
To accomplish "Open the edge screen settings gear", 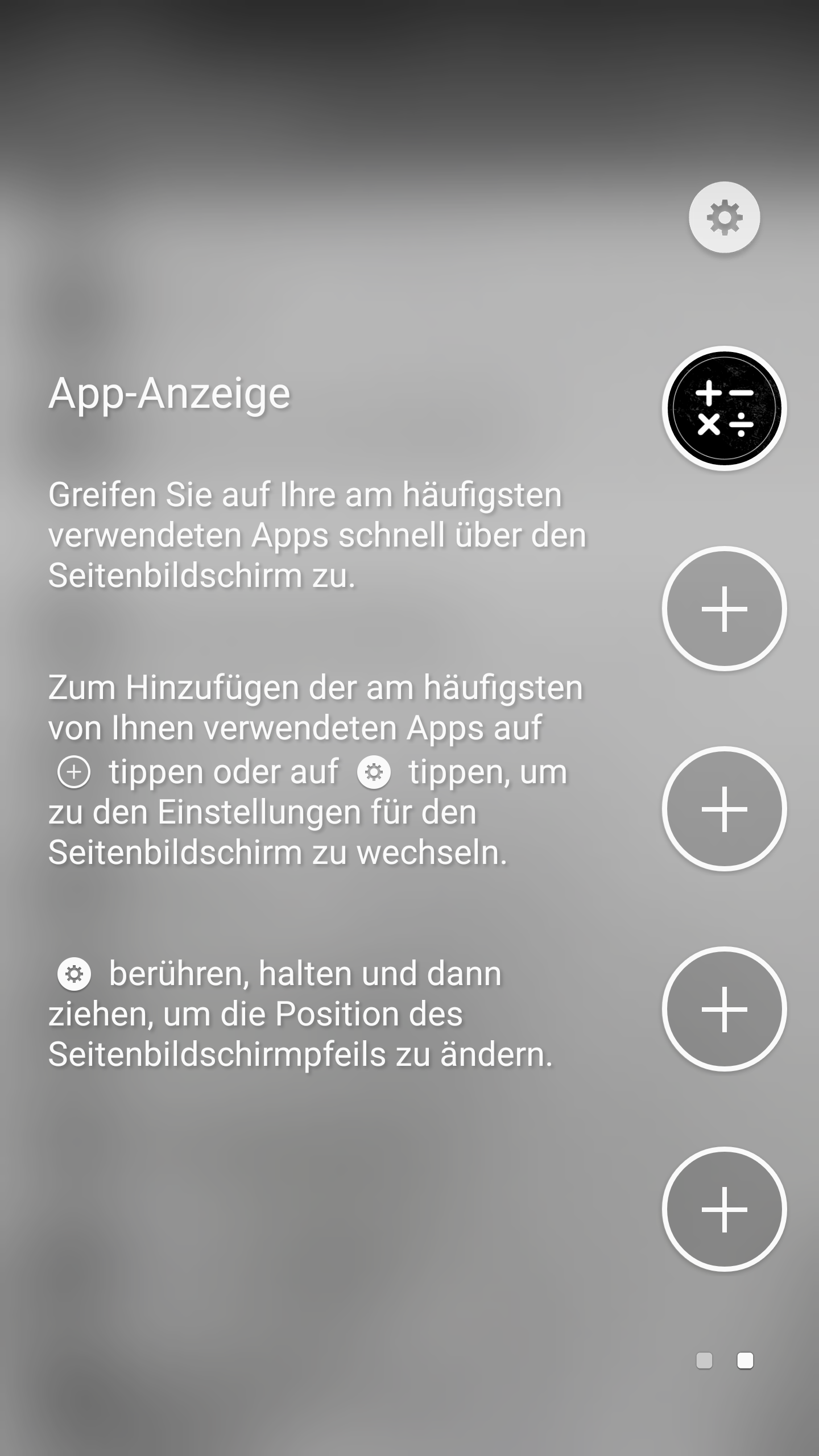I will tap(724, 217).
